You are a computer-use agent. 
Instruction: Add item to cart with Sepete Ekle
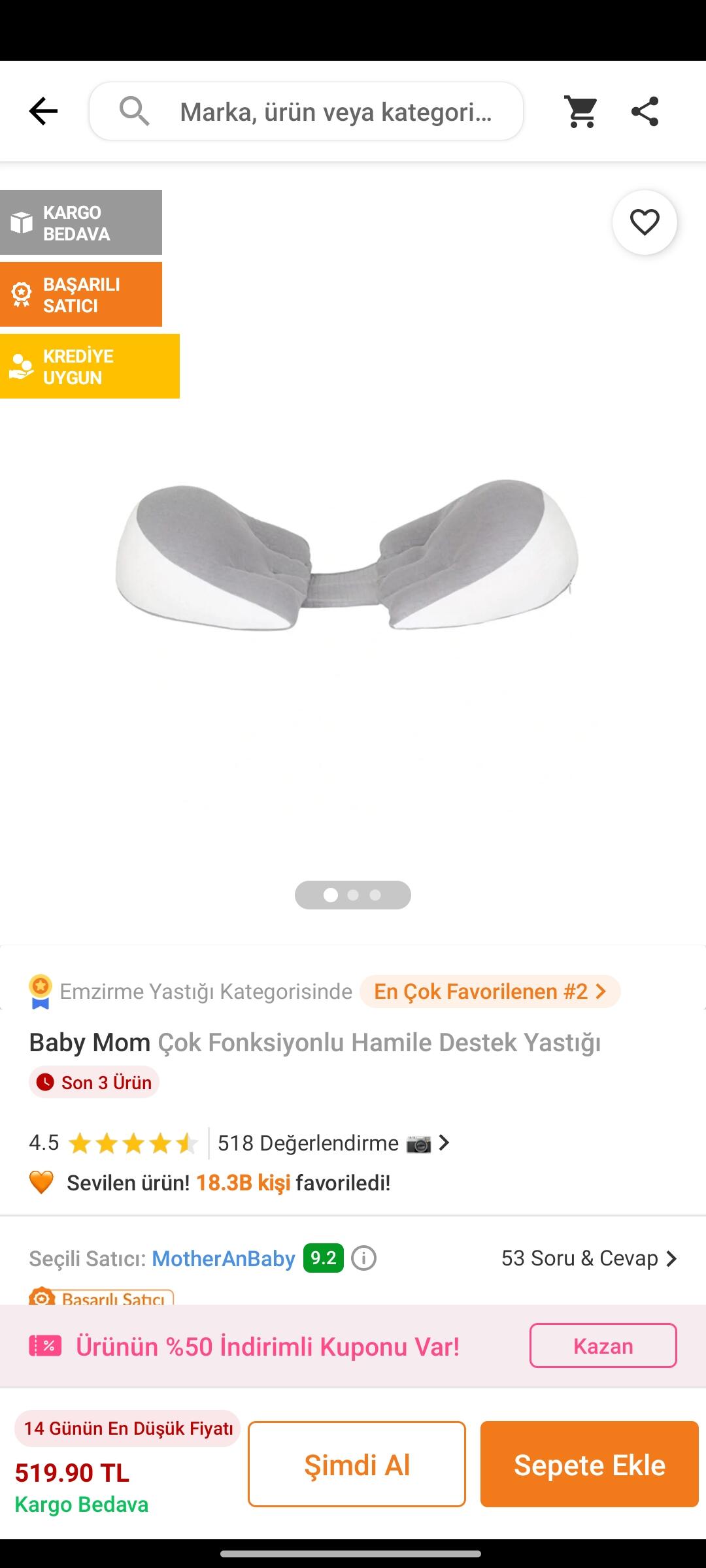(x=590, y=1464)
